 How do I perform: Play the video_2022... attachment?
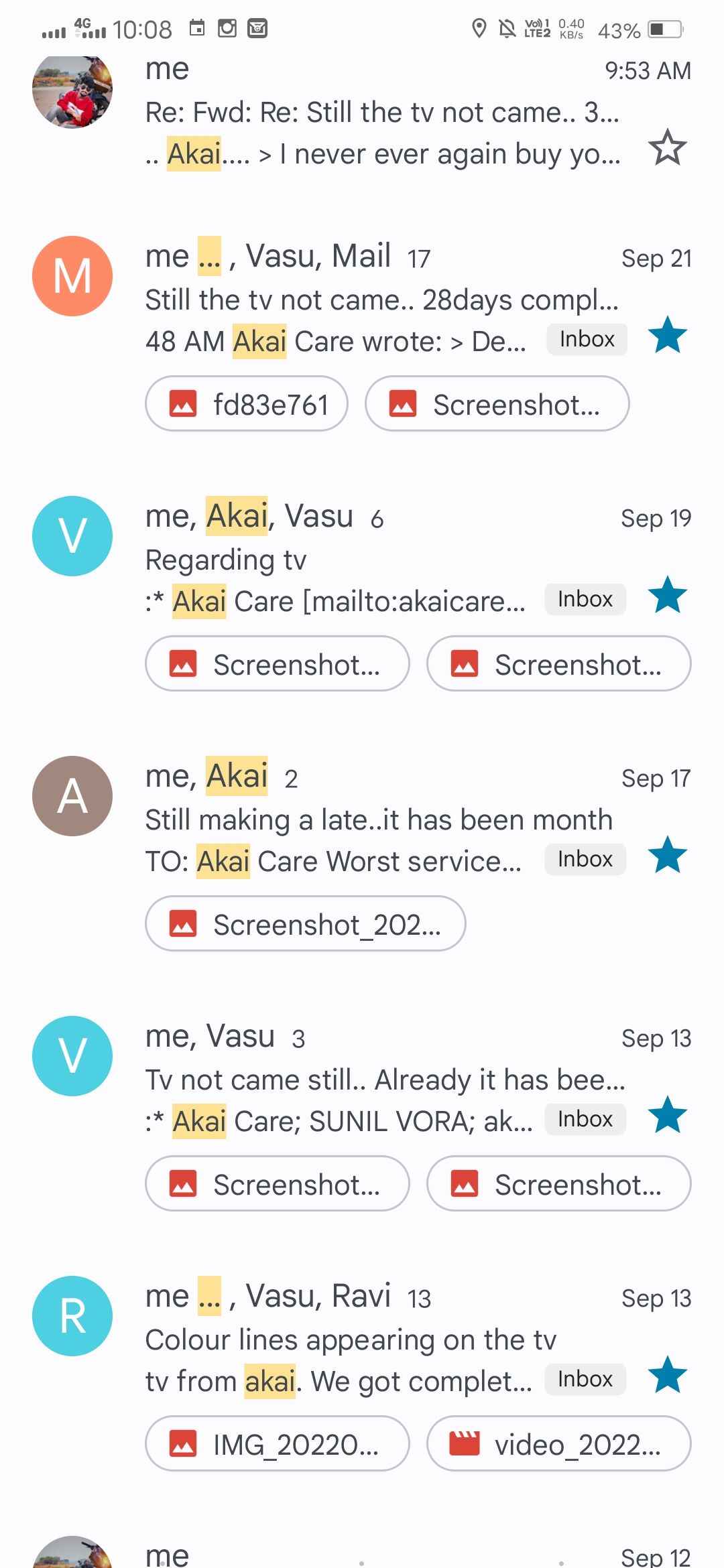tap(559, 1444)
